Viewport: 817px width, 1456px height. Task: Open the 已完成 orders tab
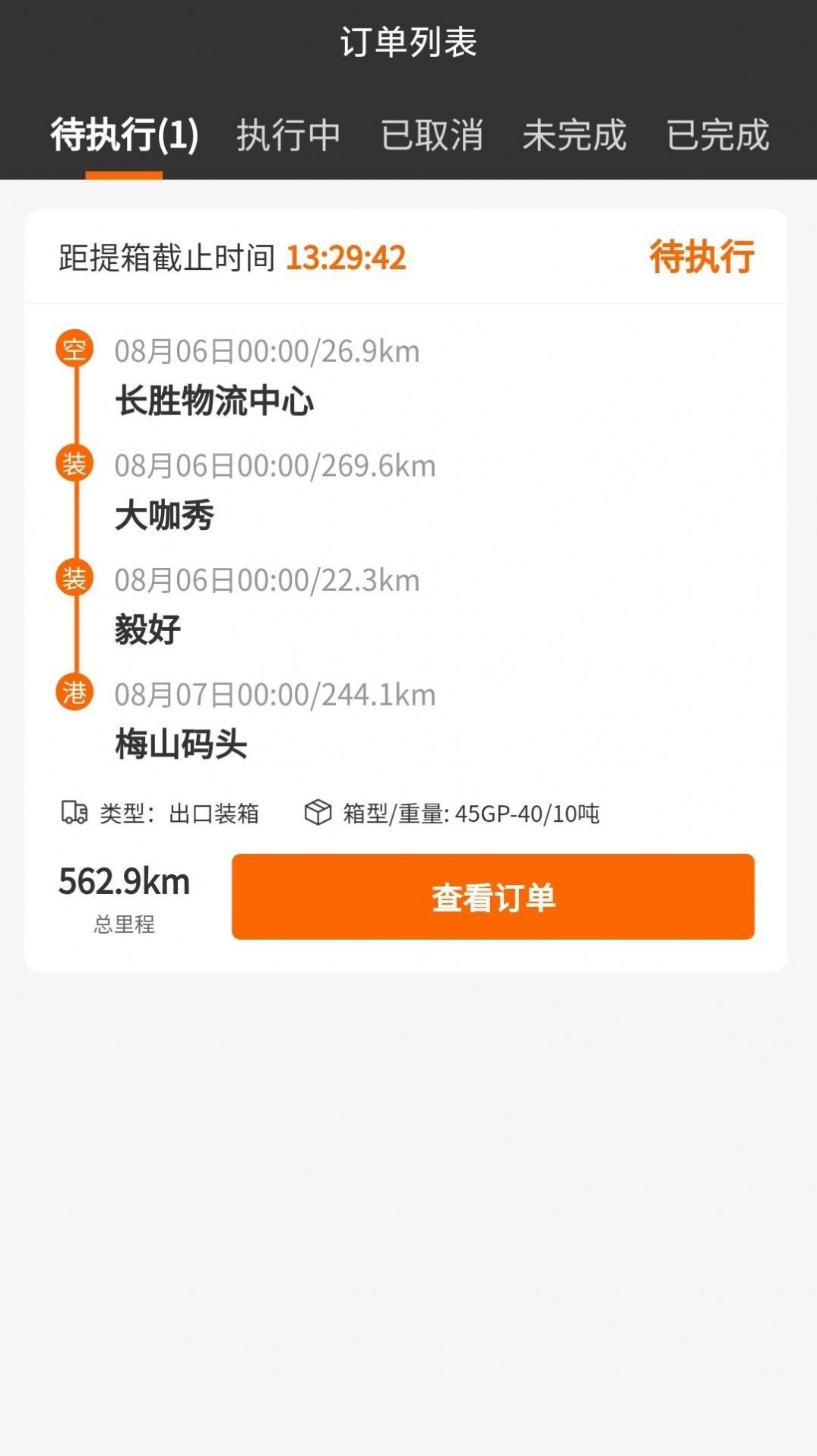coord(717,137)
